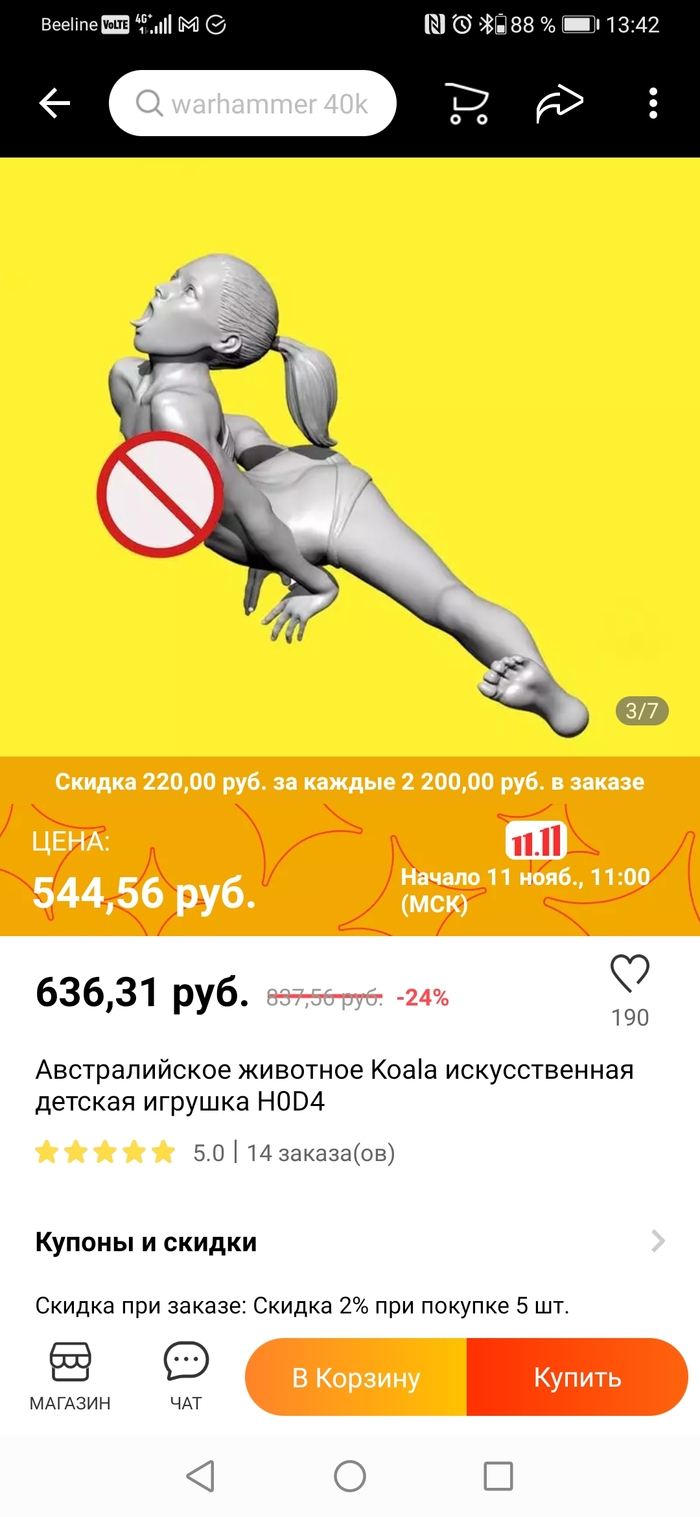
Task: Open the shopping cart icon
Action: pos(466,103)
